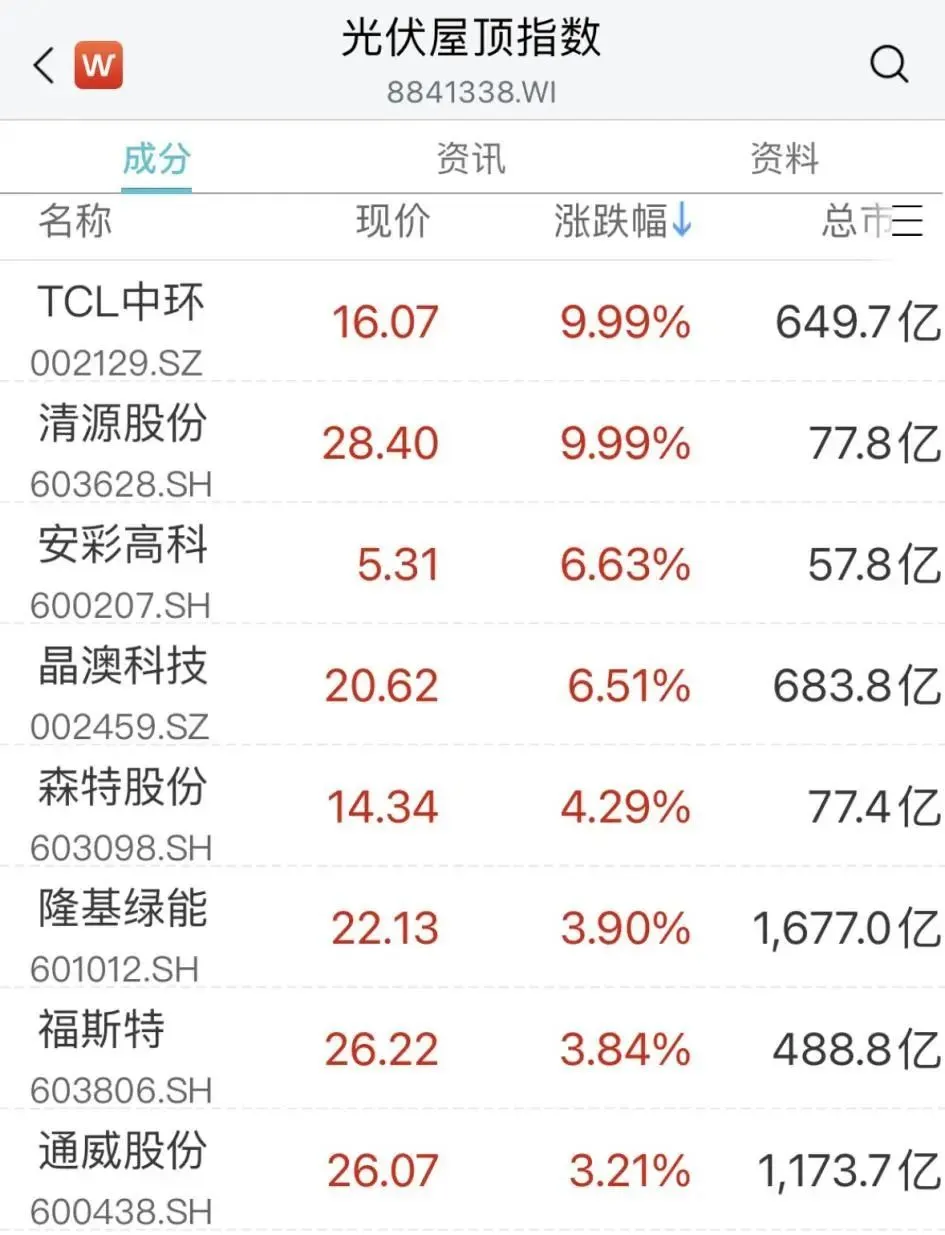Switch to the 资讯 tab

[471, 159]
